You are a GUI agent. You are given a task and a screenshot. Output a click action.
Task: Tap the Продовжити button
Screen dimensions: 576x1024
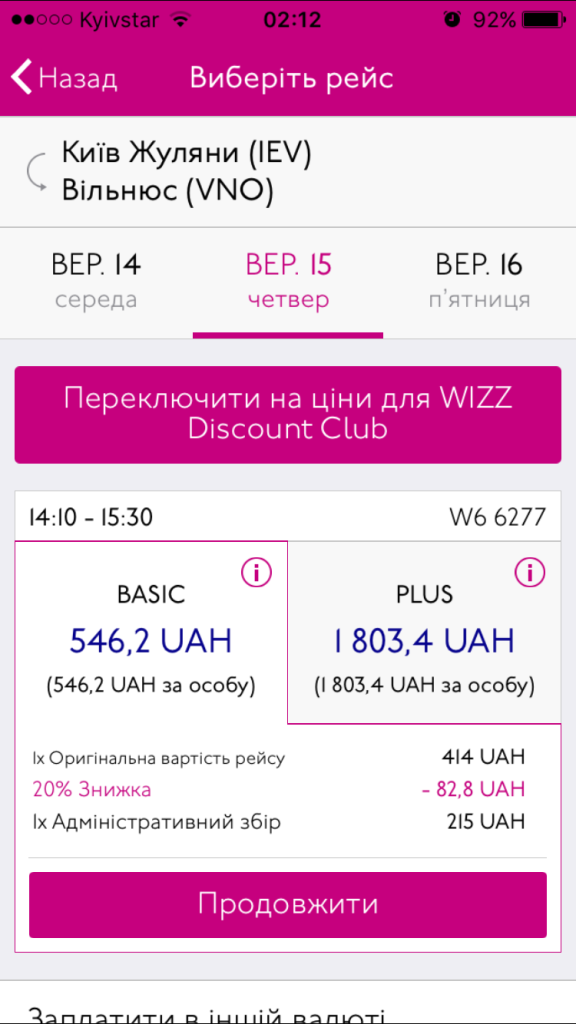tap(288, 904)
